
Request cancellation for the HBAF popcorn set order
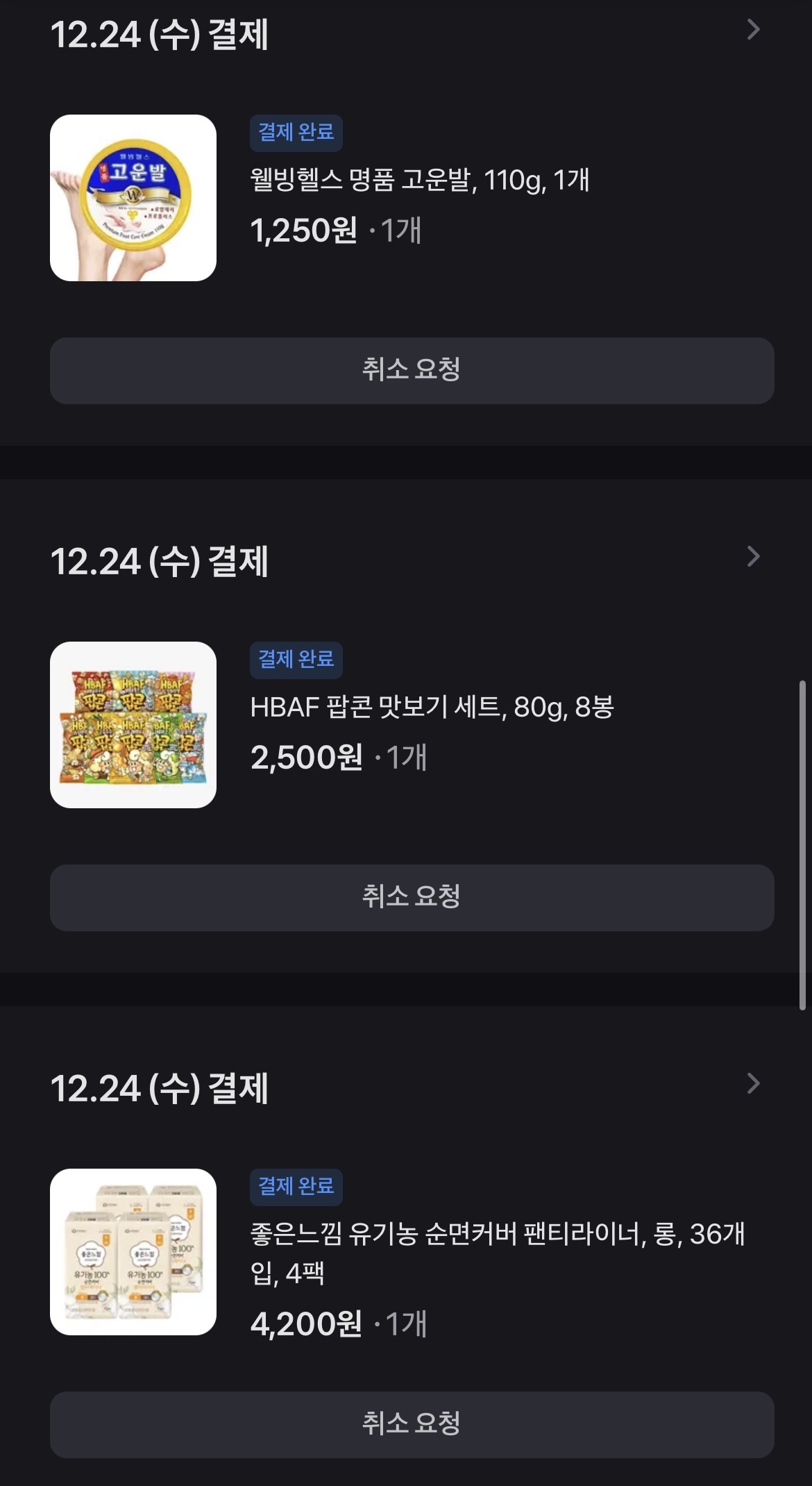tap(412, 897)
